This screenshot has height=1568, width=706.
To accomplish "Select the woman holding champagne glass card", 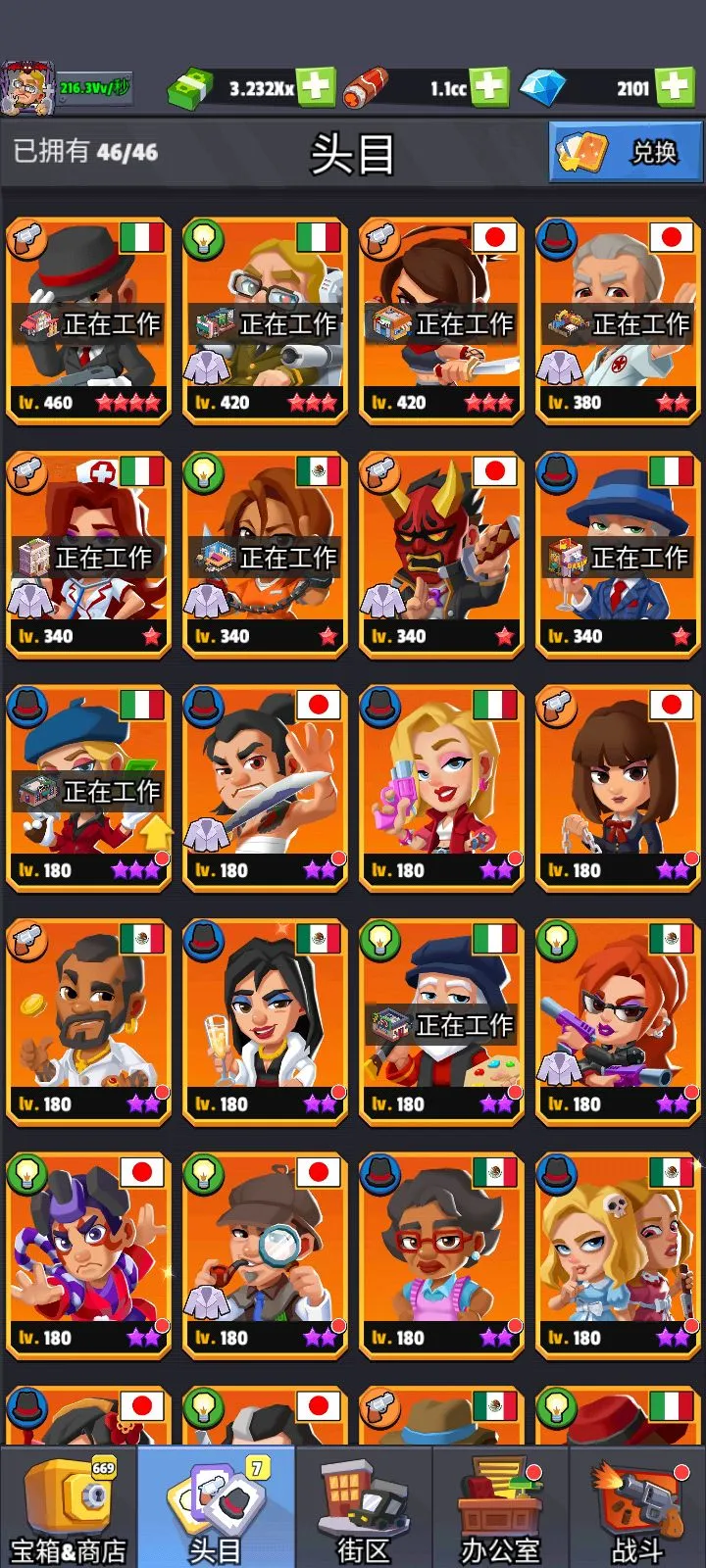I will [x=265, y=1021].
